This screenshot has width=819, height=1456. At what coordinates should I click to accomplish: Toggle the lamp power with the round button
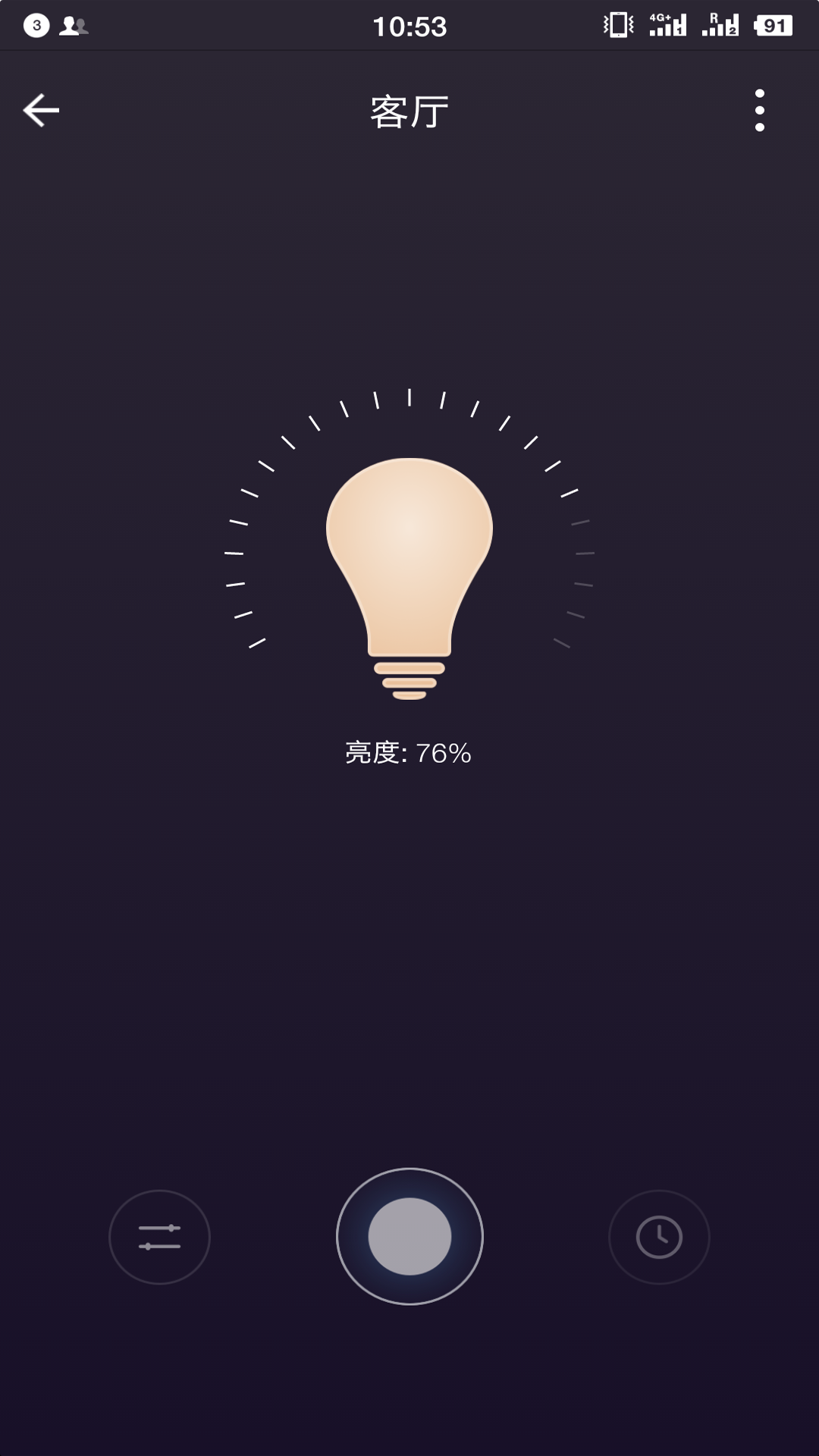pos(409,1236)
